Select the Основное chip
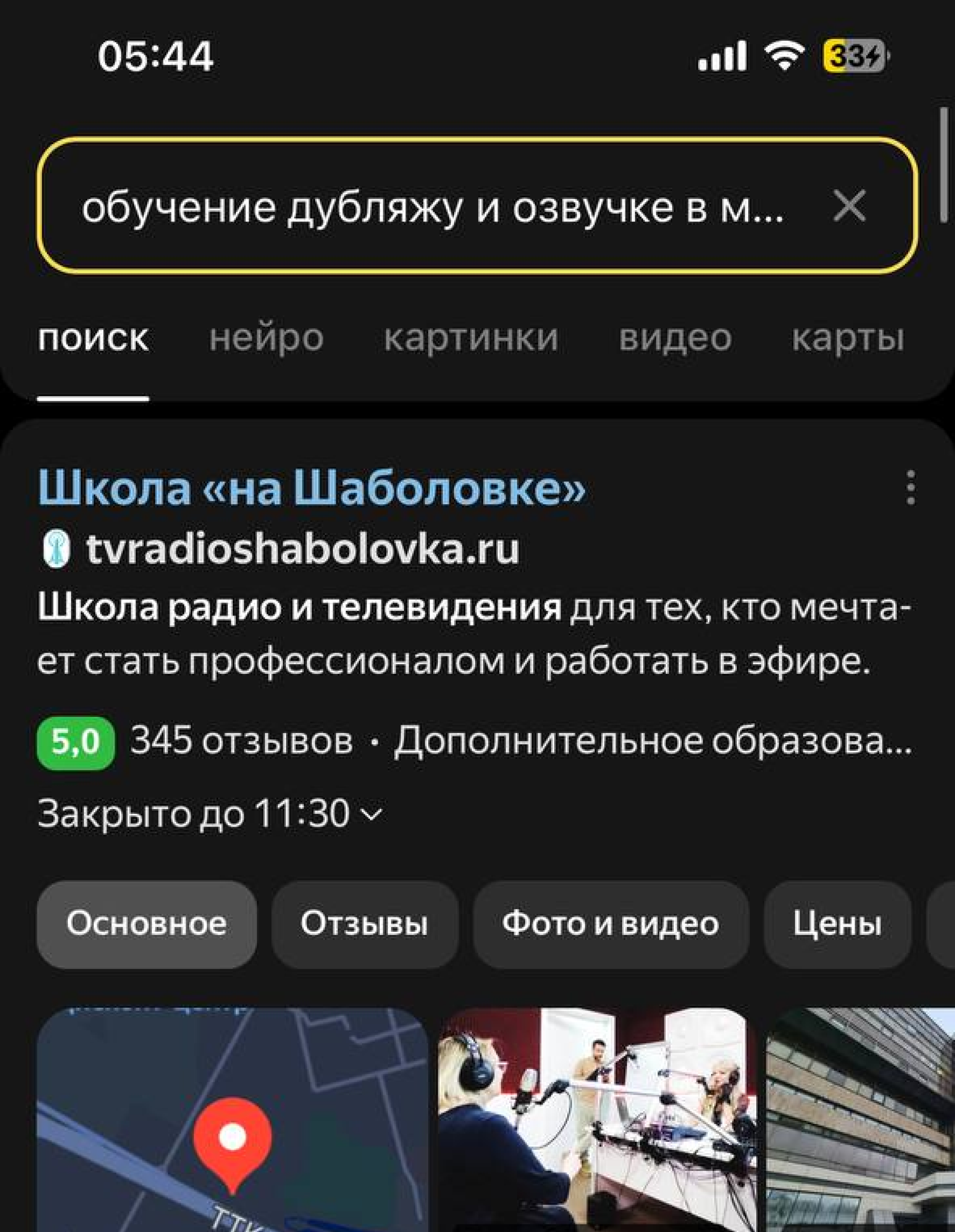The height and width of the screenshot is (1232, 955). pyautogui.click(x=146, y=924)
